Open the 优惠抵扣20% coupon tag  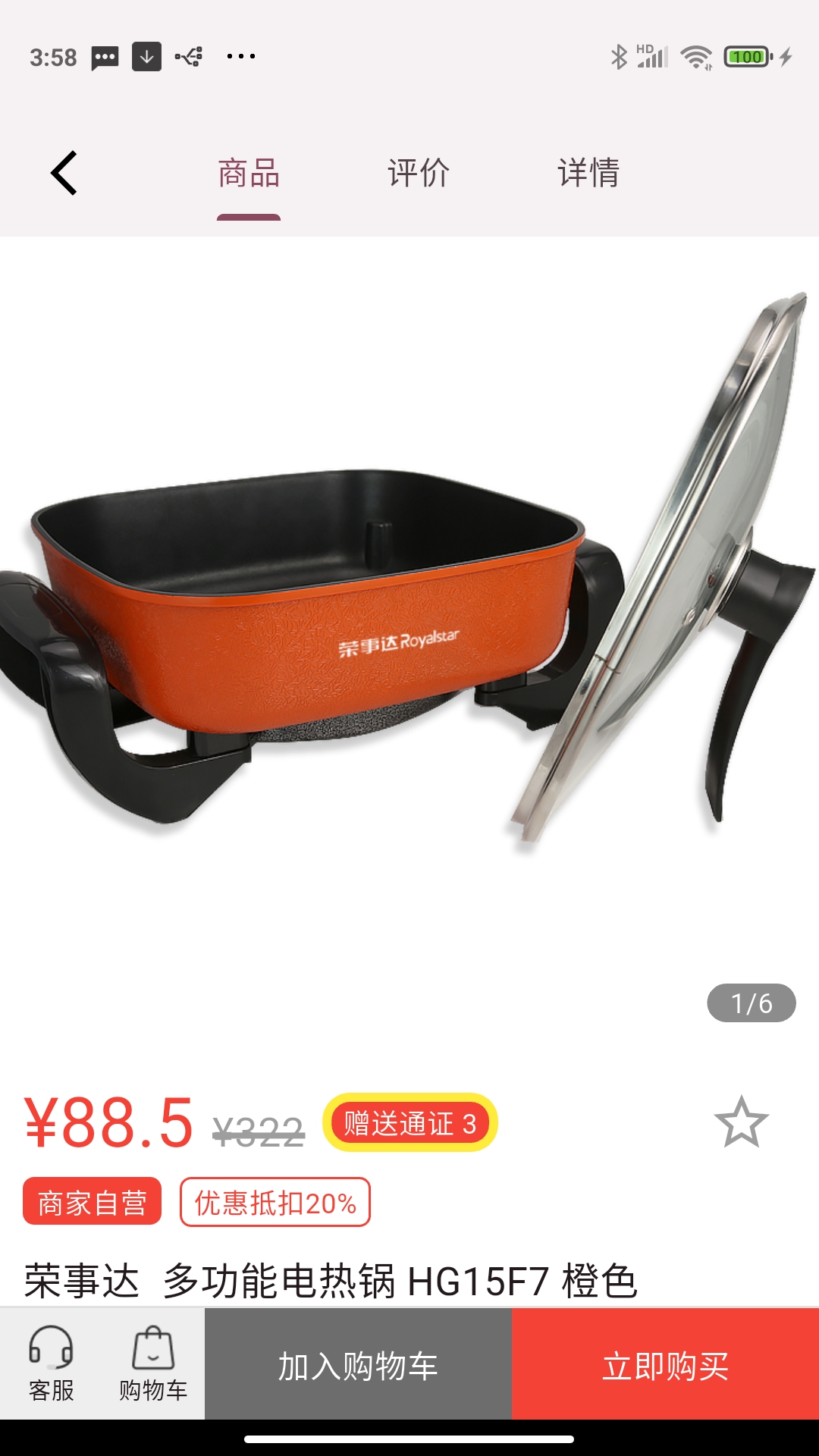(275, 1202)
